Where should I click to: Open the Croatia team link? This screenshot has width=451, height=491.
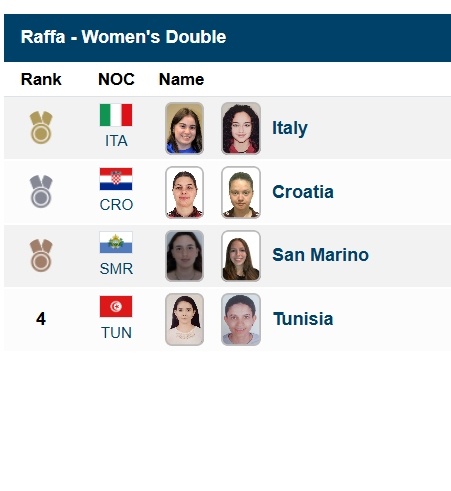[x=303, y=192]
